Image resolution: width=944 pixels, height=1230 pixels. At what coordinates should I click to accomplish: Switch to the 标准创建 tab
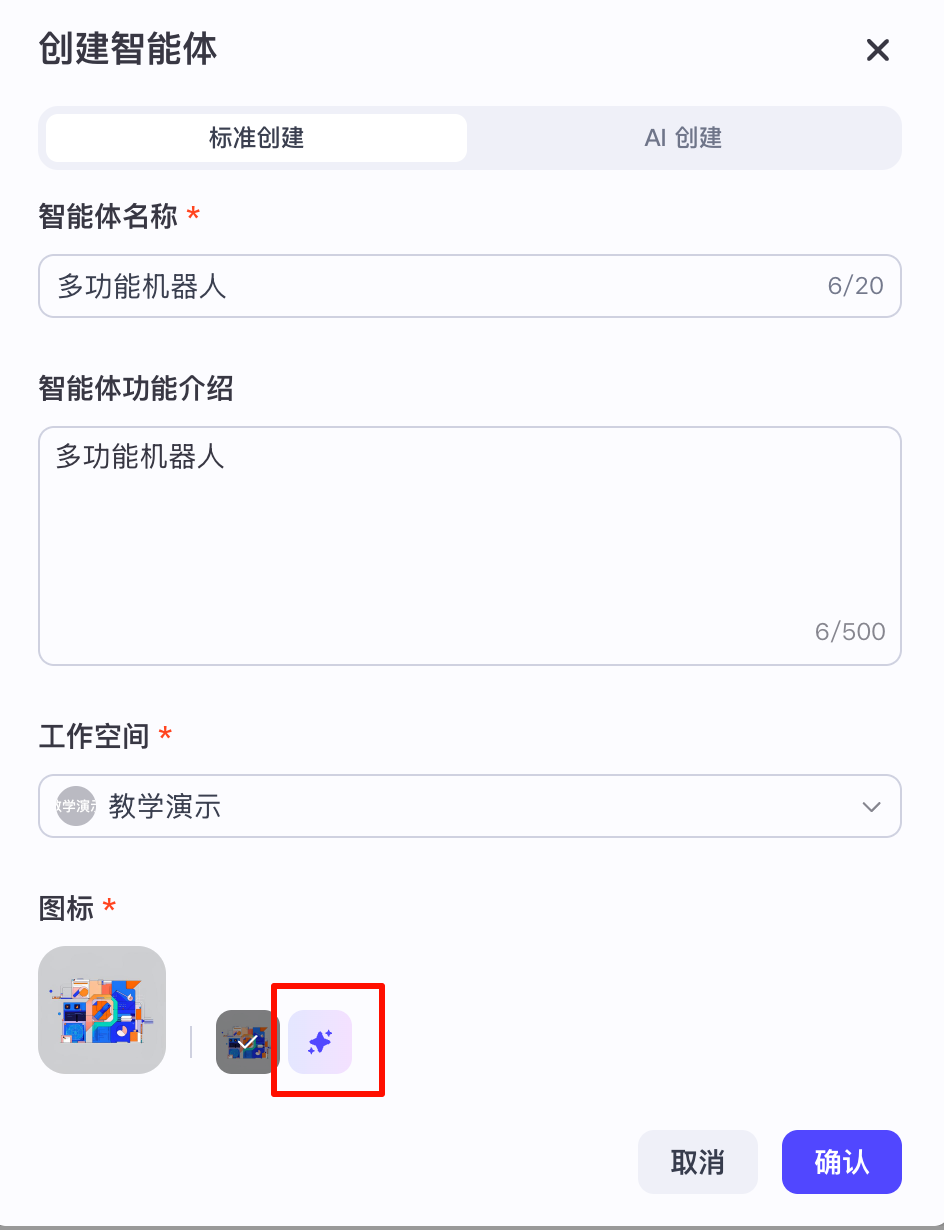pos(256,138)
